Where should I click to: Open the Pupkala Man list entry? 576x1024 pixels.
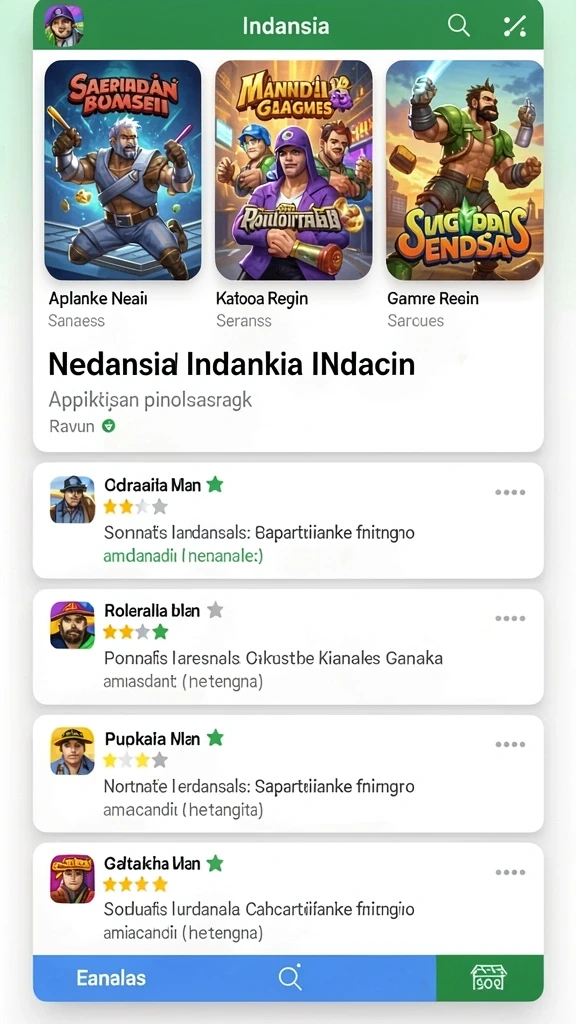(x=288, y=773)
